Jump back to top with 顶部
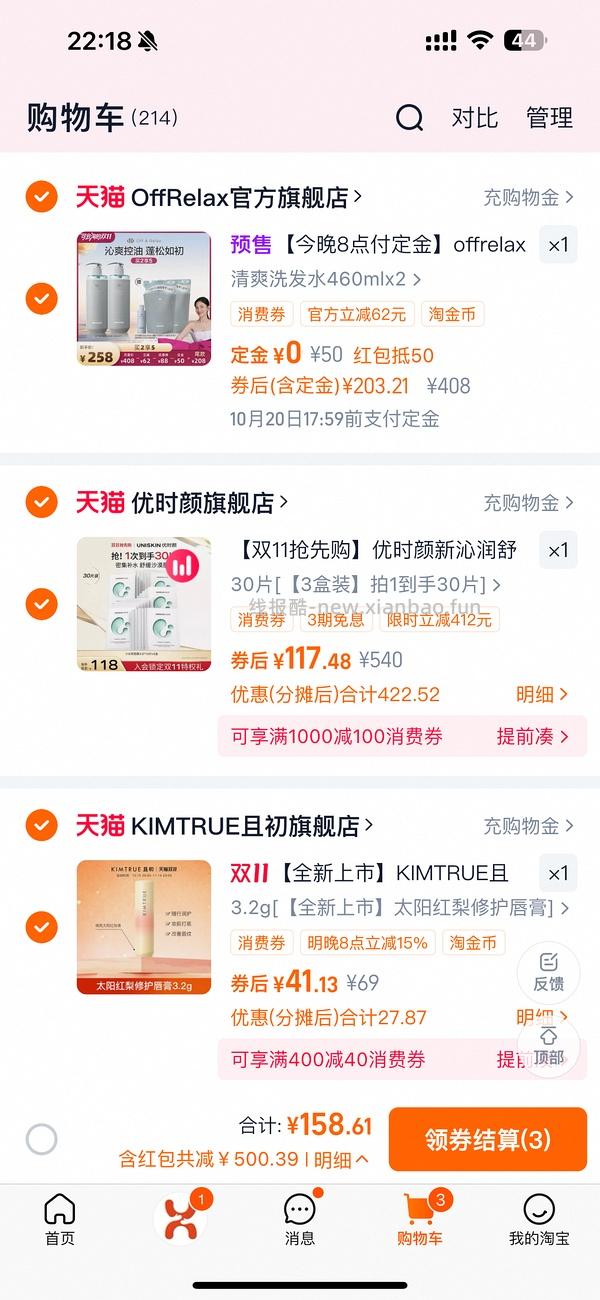Screen dimensions: 600x1300 pos(548,1046)
